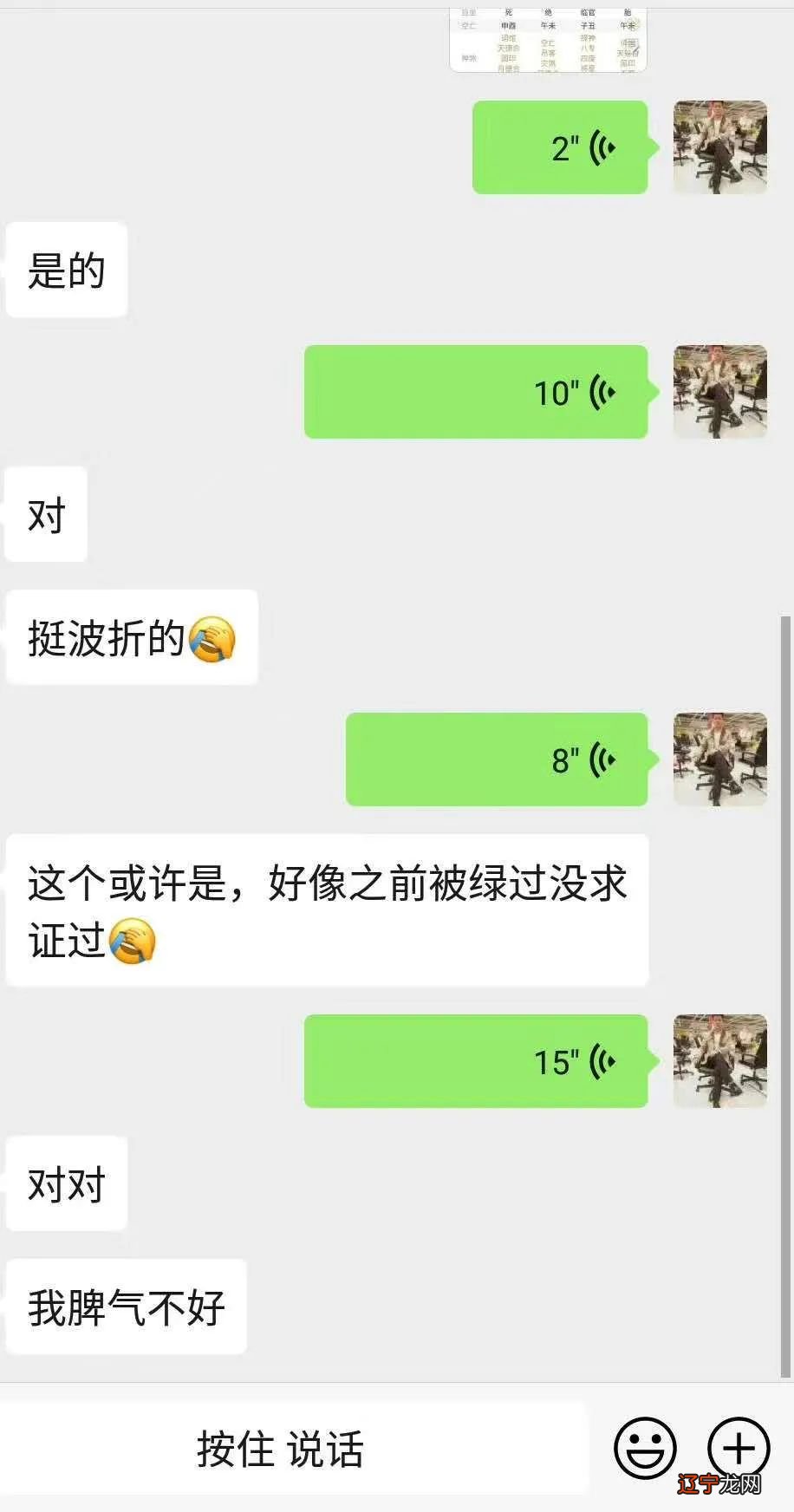Open the sender's avatar beside the 10" message
The image size is (794, 1512).
pos(720,390)
